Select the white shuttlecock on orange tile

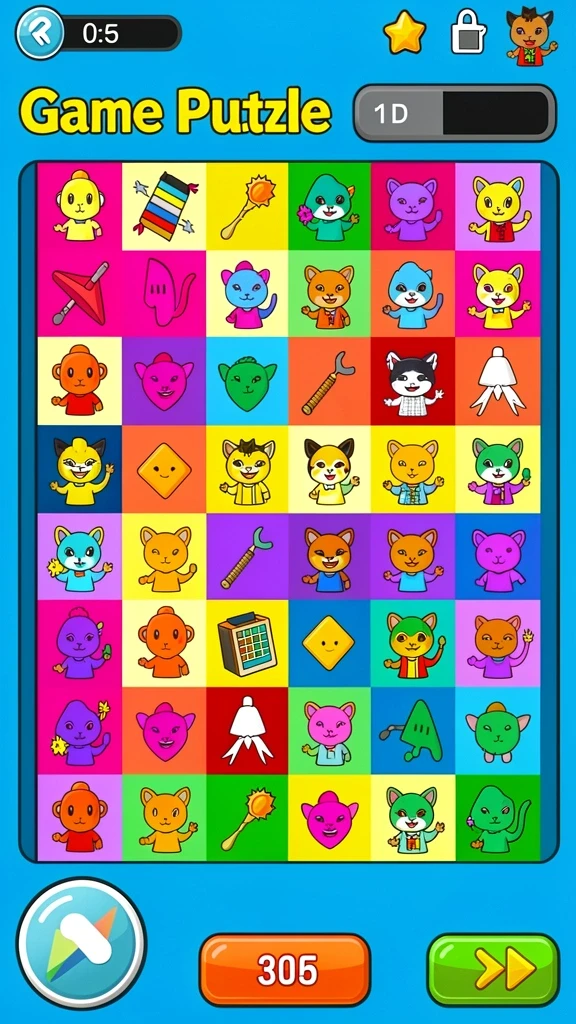coord(498,381)
